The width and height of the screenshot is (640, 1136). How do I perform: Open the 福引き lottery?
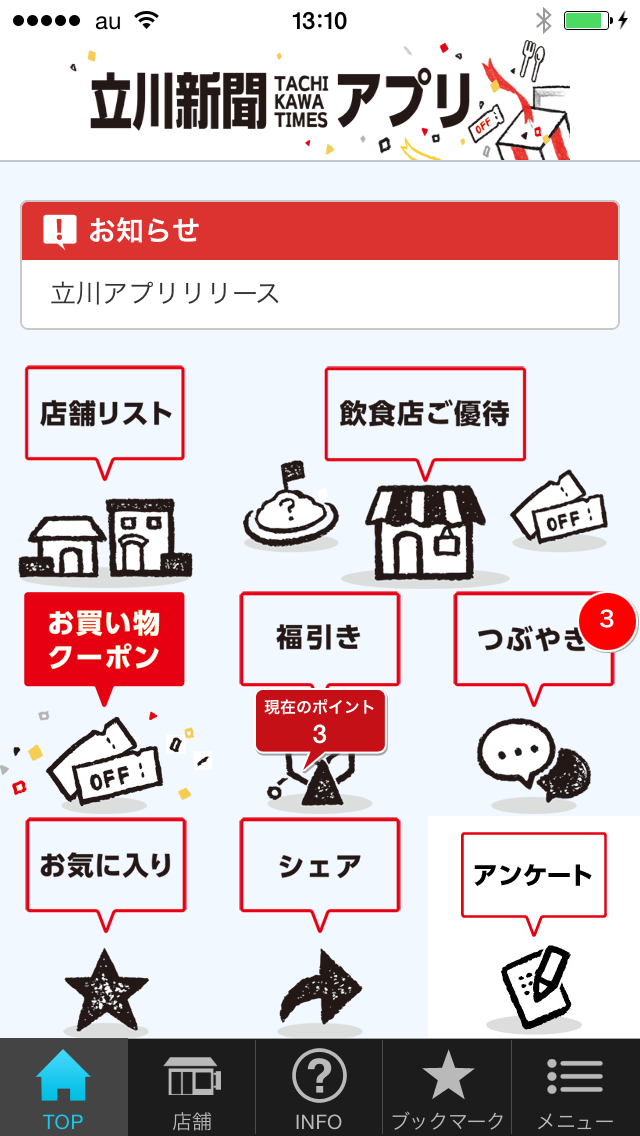pyautogui.click(x=320, y=700)
